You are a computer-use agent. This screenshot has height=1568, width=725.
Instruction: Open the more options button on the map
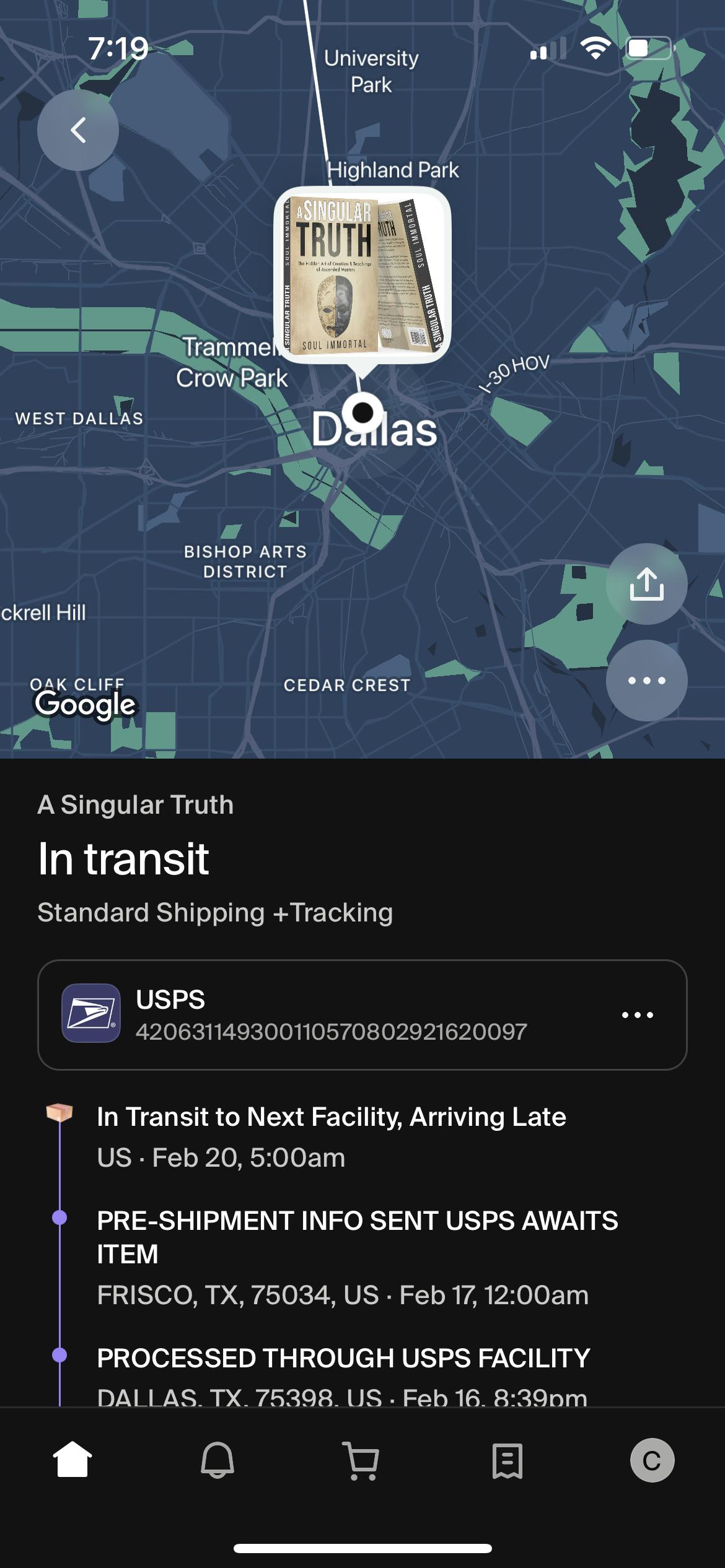(x=646, y=680)
